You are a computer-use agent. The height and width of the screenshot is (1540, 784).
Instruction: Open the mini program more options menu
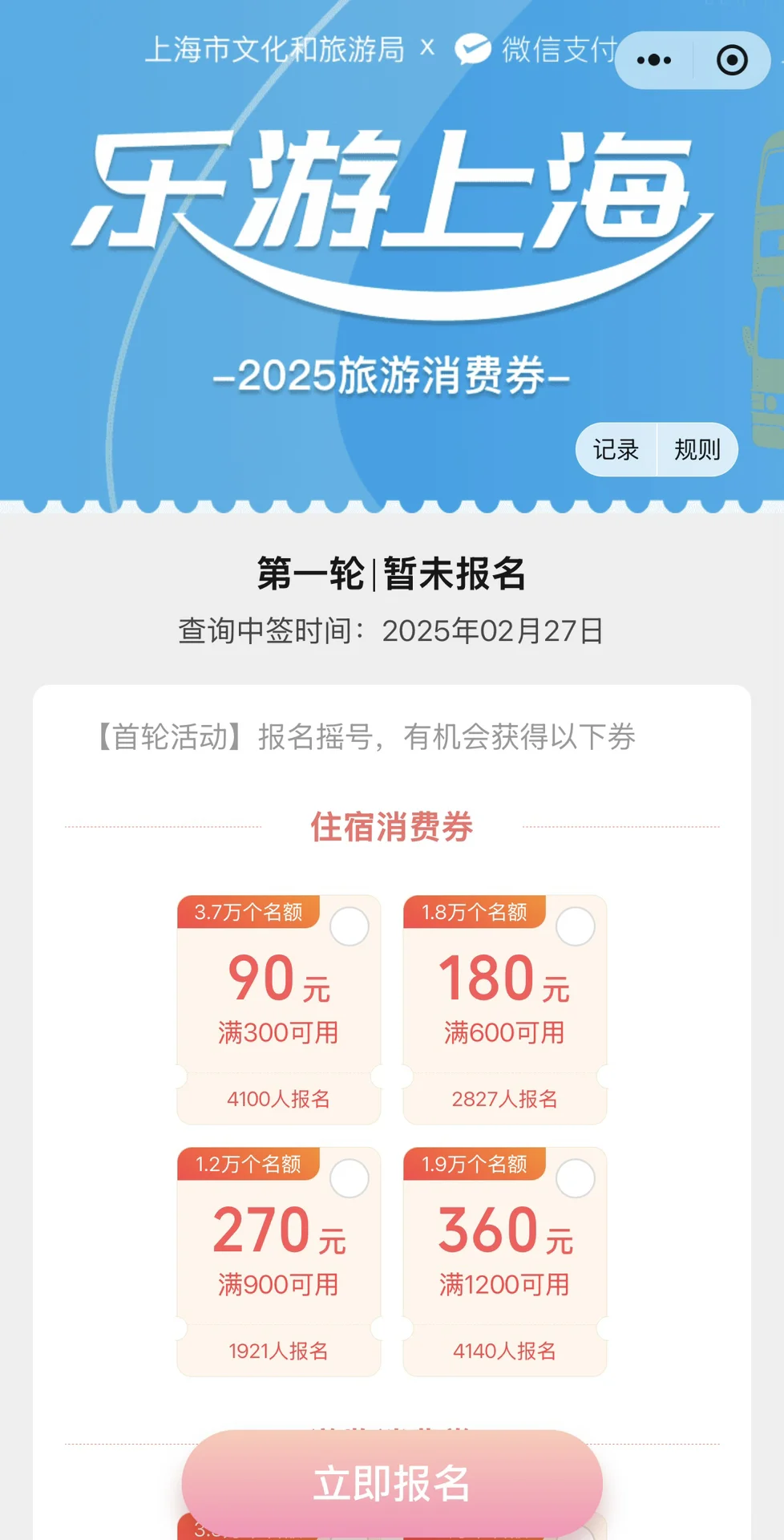coord(654,60)
